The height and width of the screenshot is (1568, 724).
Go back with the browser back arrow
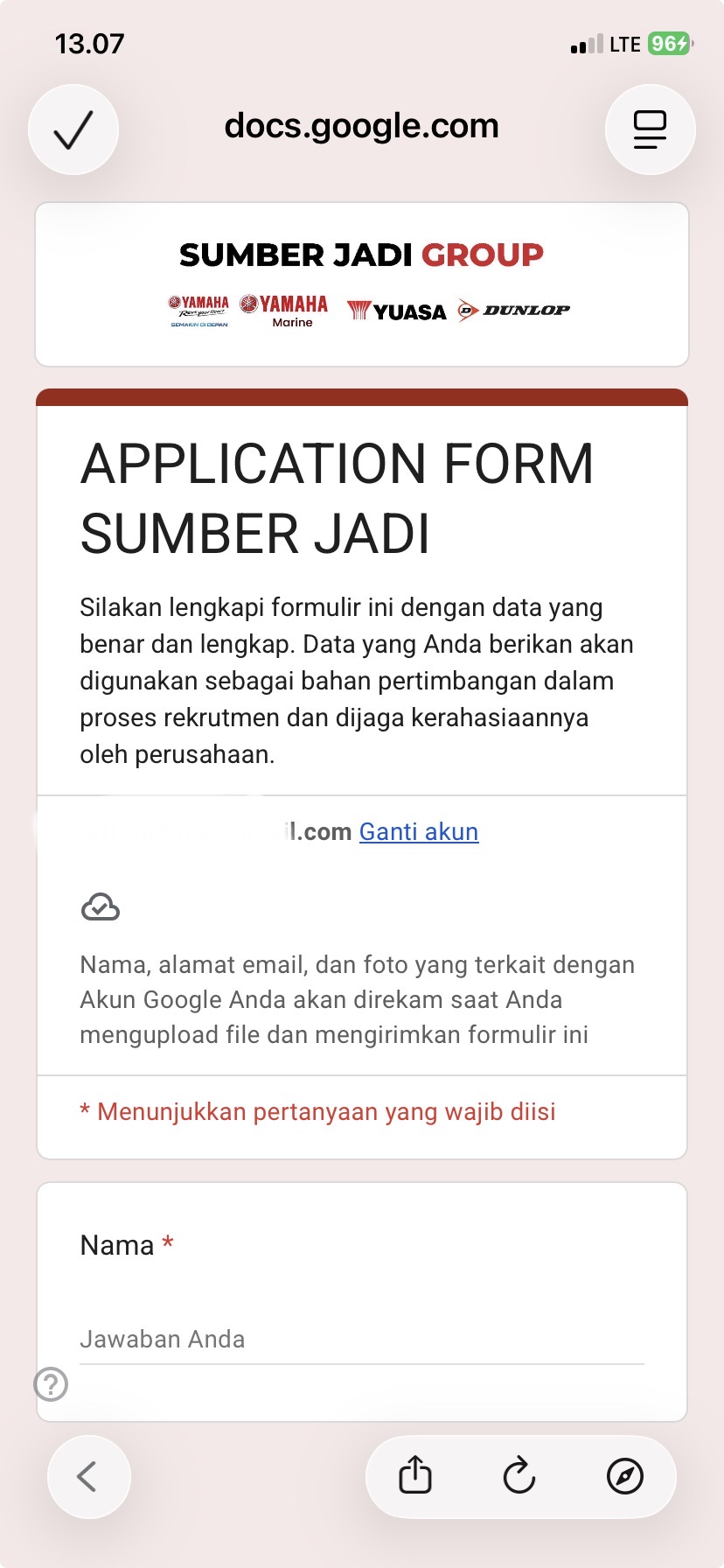pos(88,1477)
